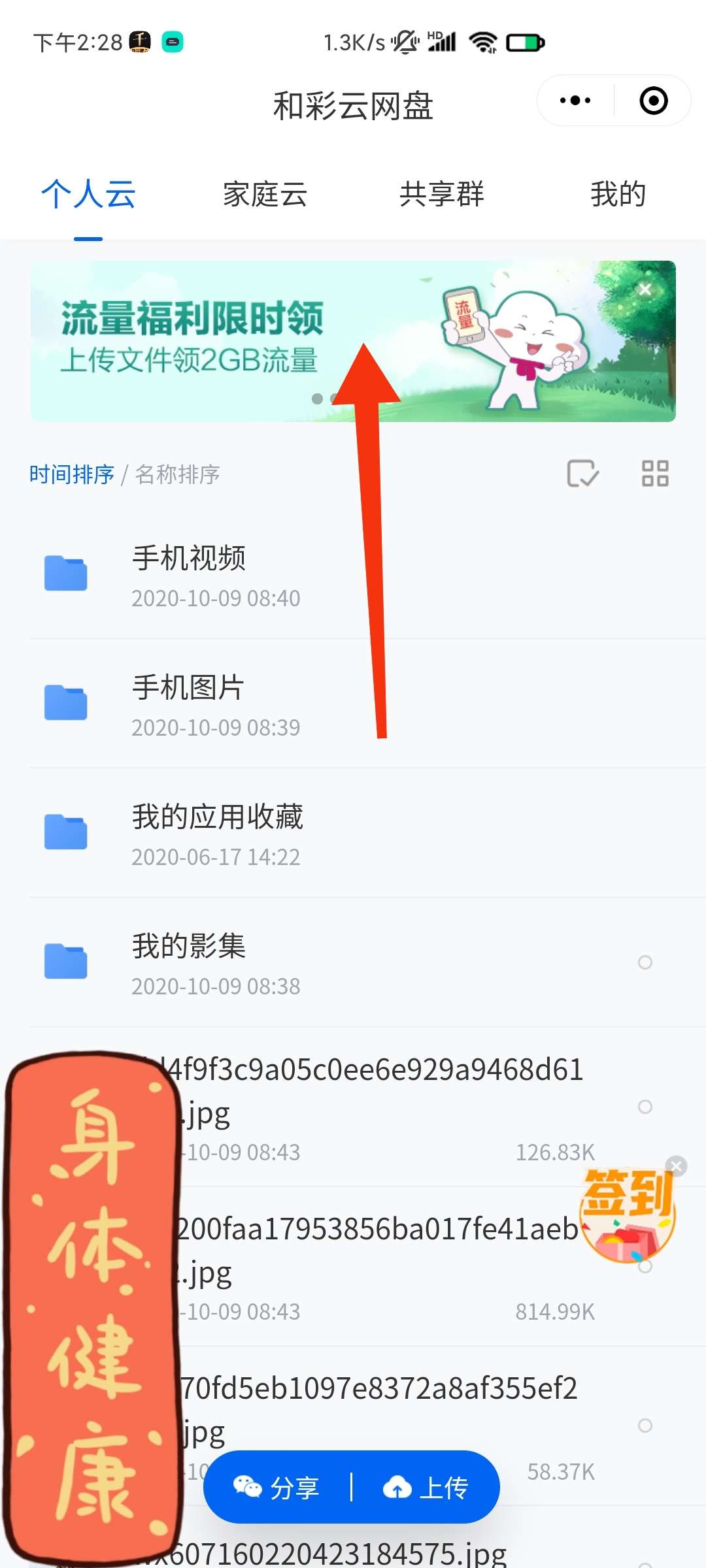Close the mini program with the circle icon

point(653,101)
